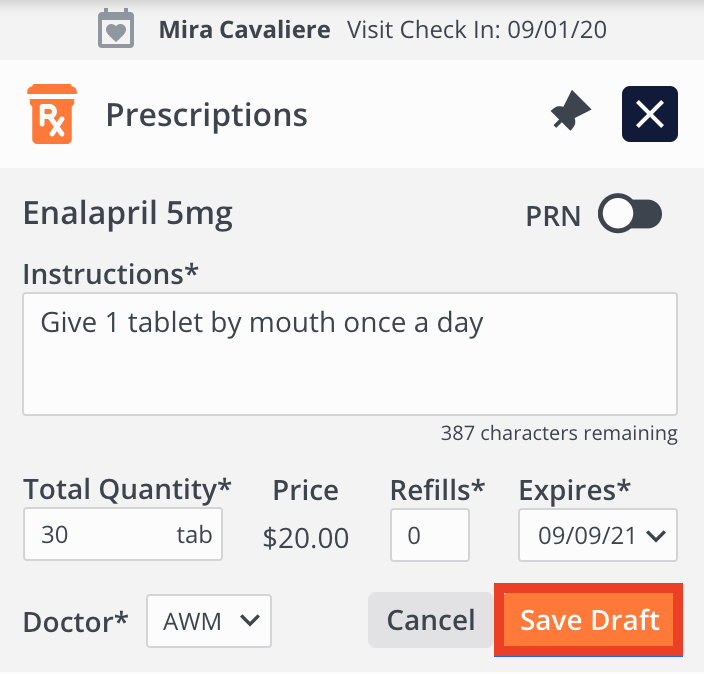The image size is (704, 674).
Task: Pin the Prescriptions panel
Action: 571,115
